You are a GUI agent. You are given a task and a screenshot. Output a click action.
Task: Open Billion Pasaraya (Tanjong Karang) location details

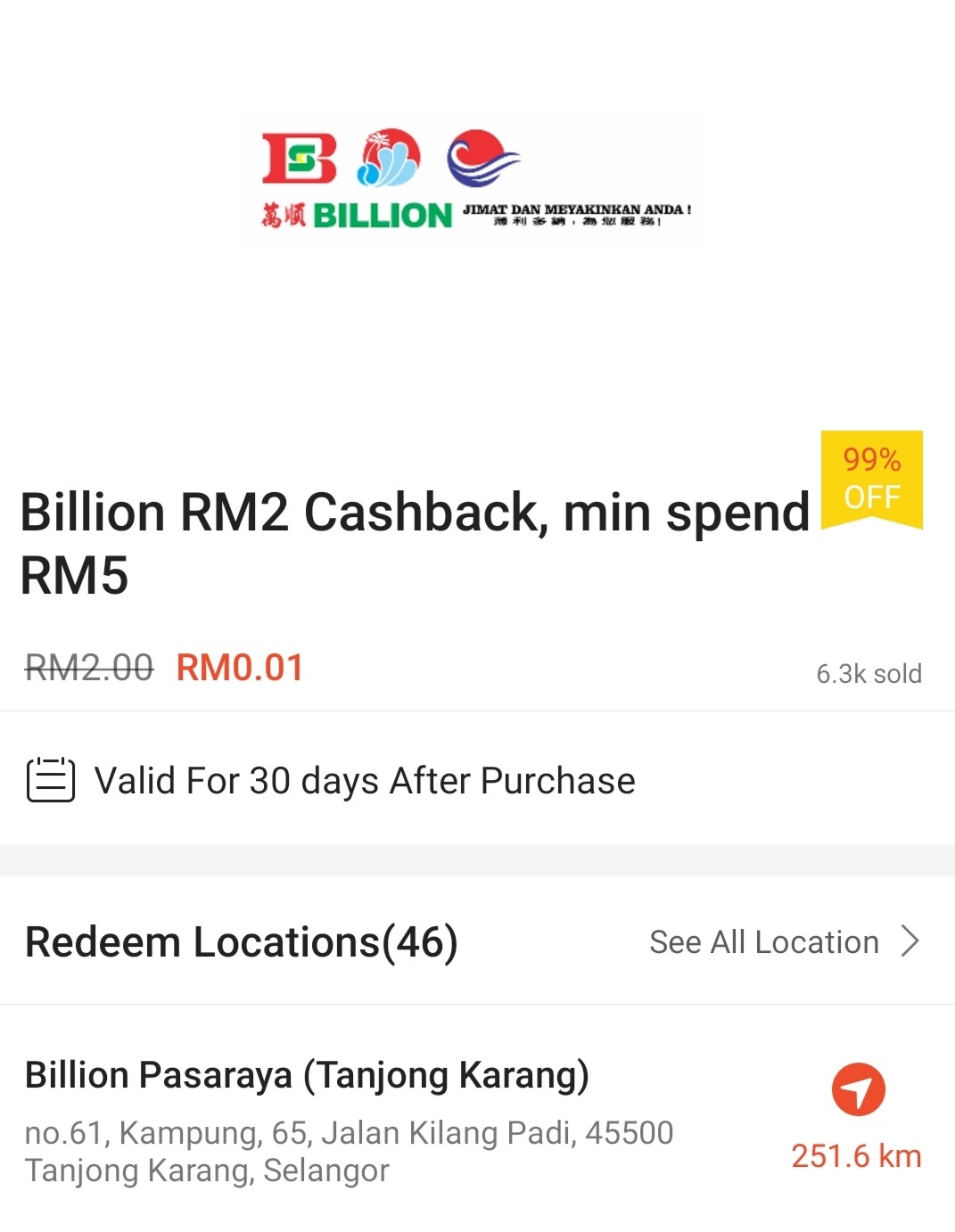(307, 1075)
